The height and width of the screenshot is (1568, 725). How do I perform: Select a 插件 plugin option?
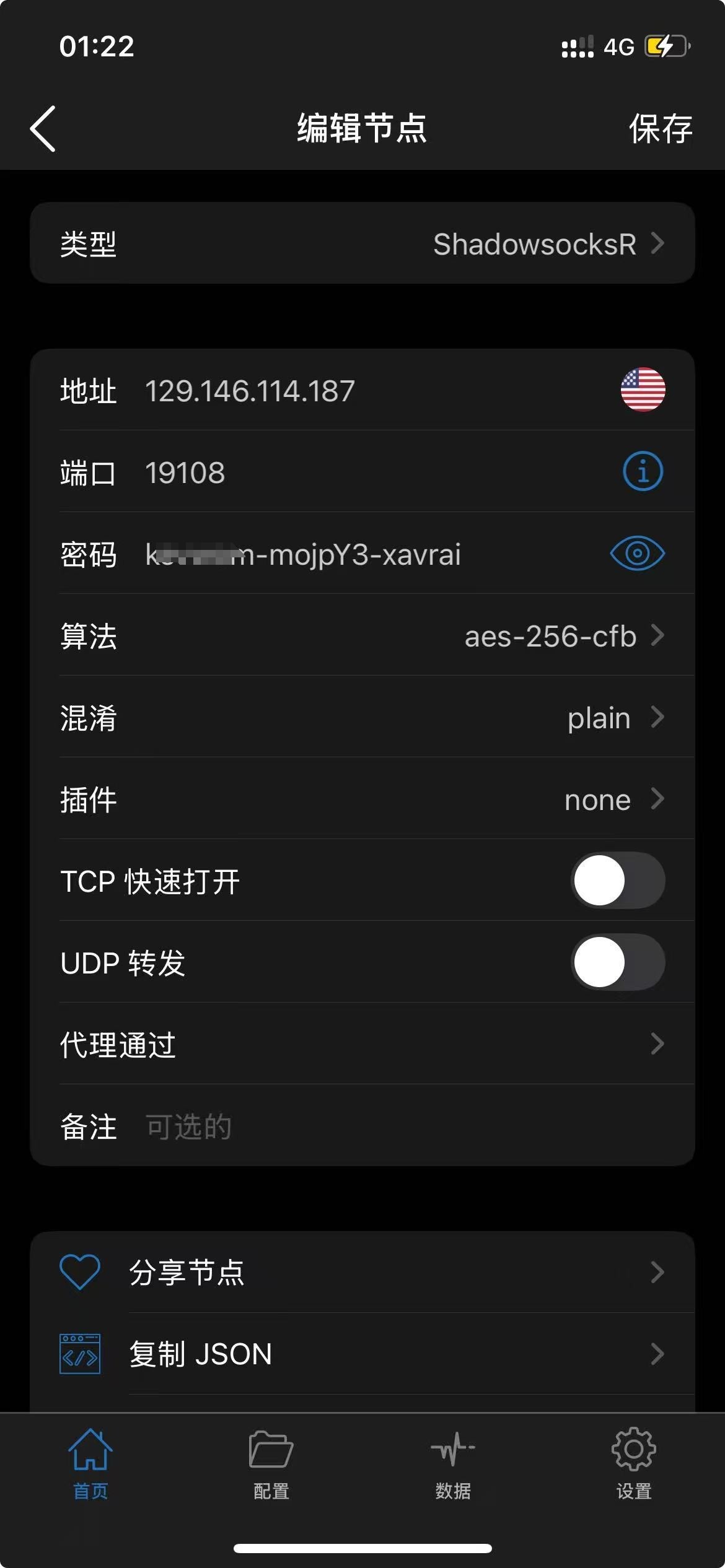coord(362,799)
